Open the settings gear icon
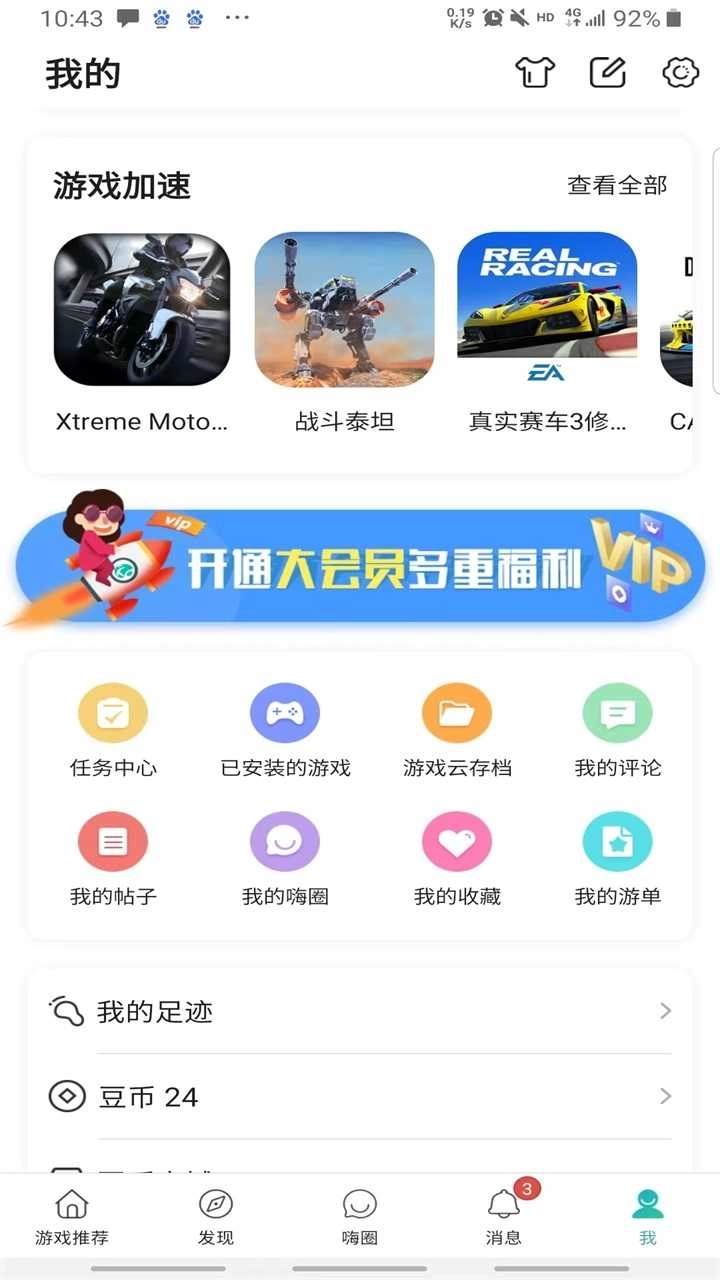This screenshot has width=720, height=1280. [681, 73]
